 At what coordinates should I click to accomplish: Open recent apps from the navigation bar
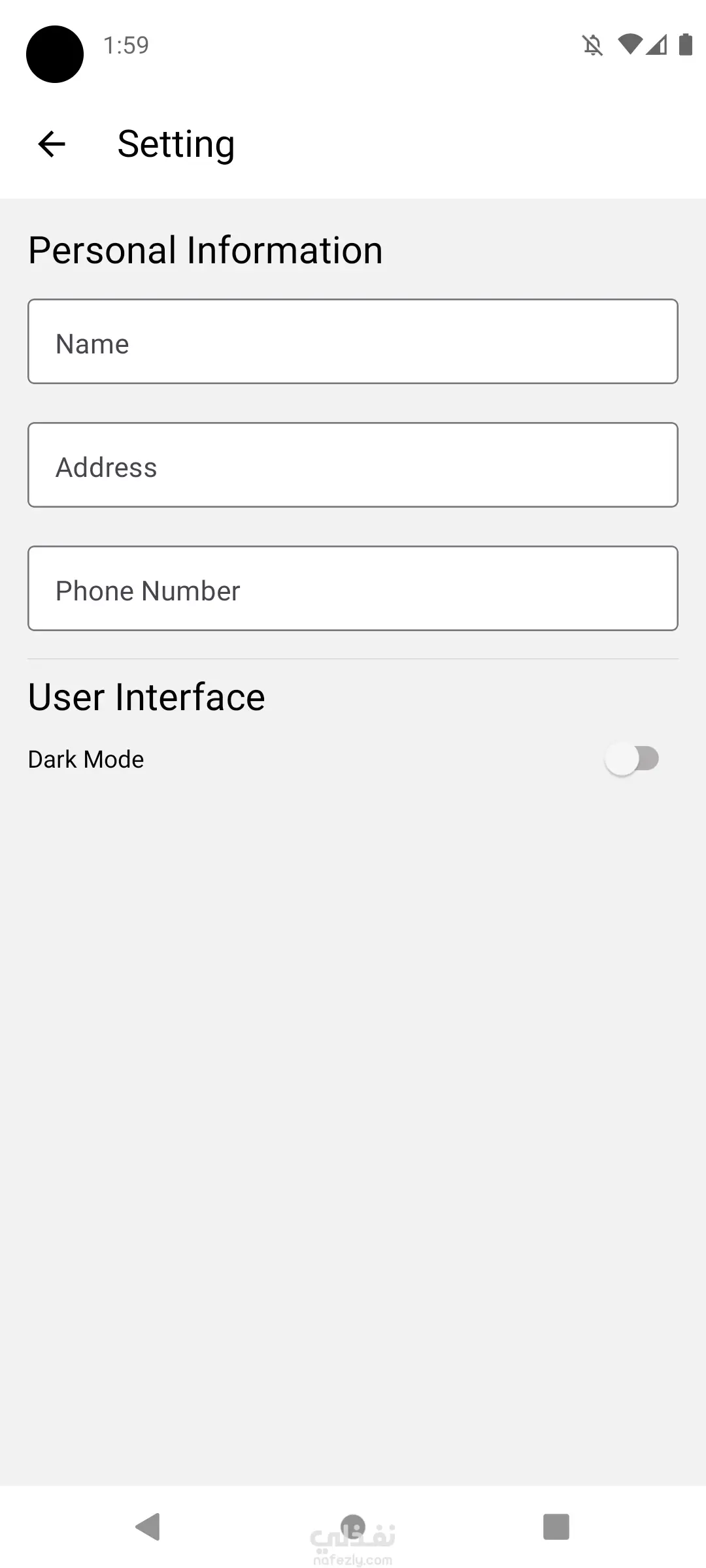pyautogui.click(x=556, y=1527)
